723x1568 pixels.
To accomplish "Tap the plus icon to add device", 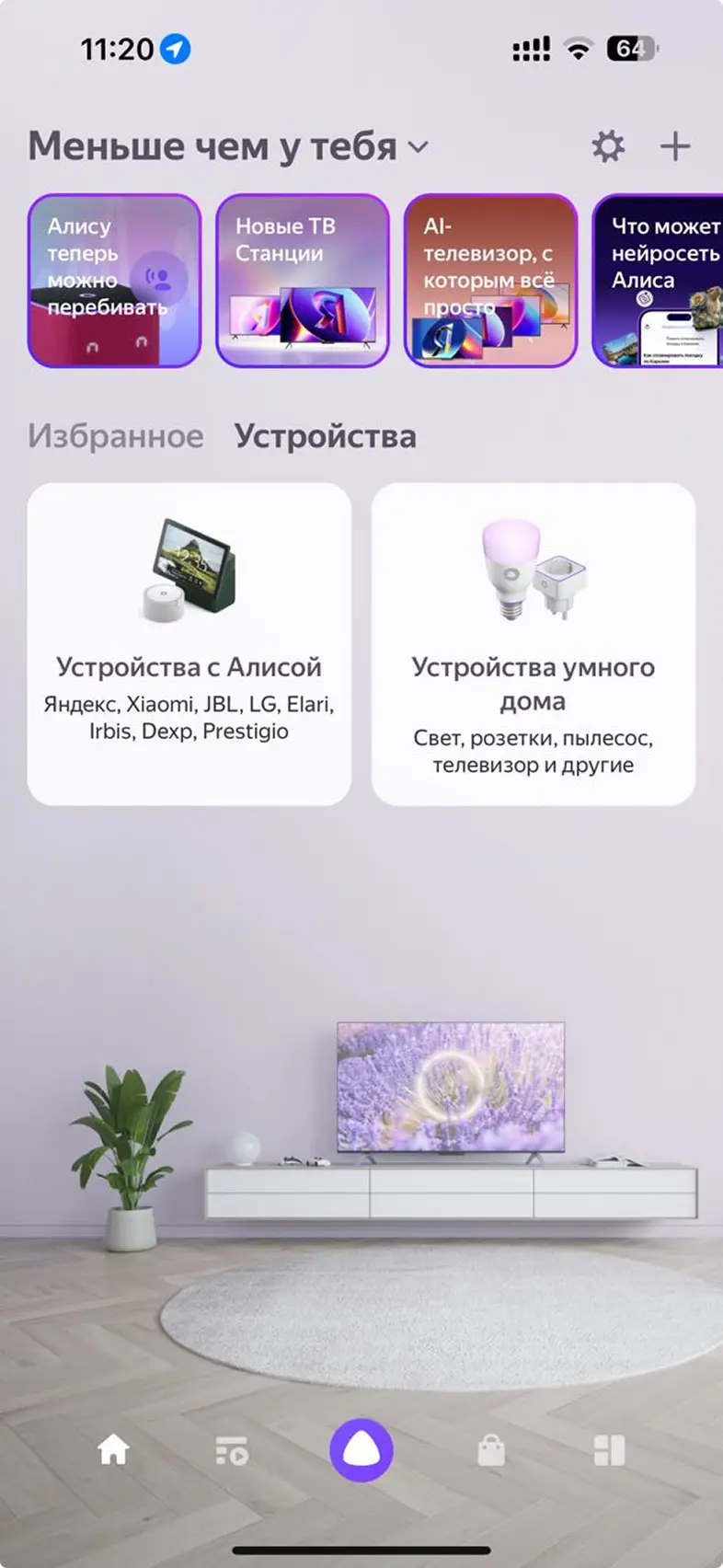I will (675, 146).
